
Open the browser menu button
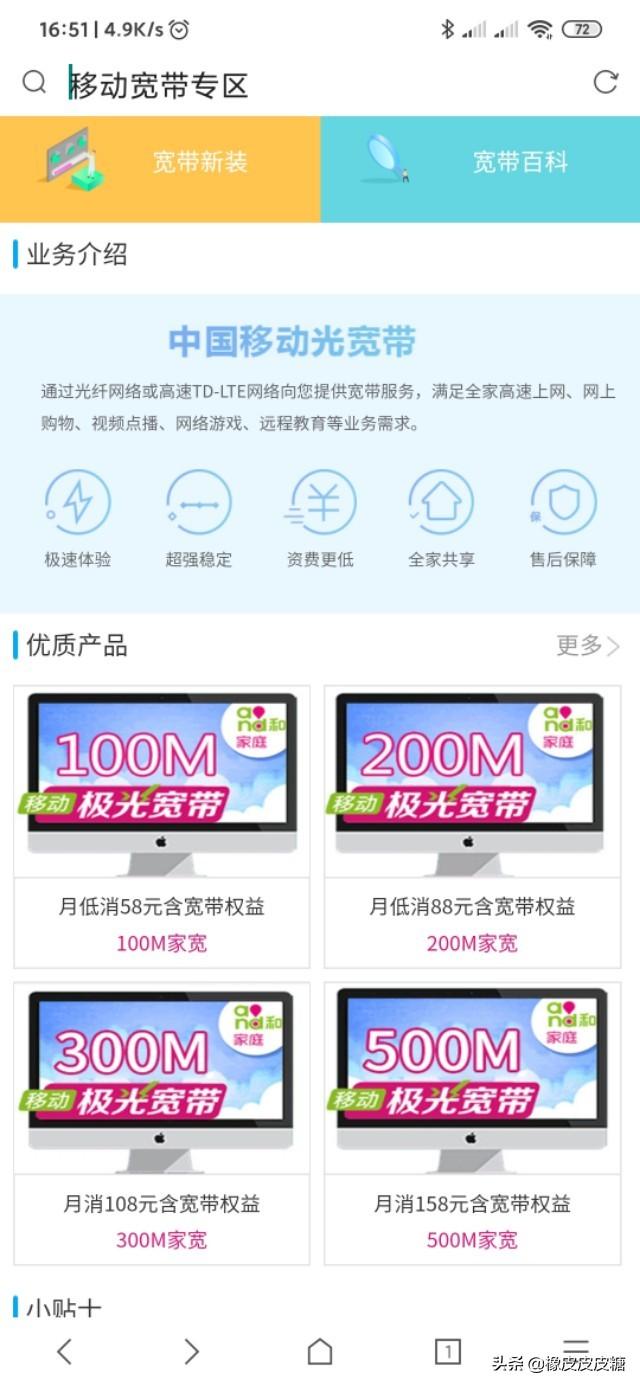(x=576, y=1346)
